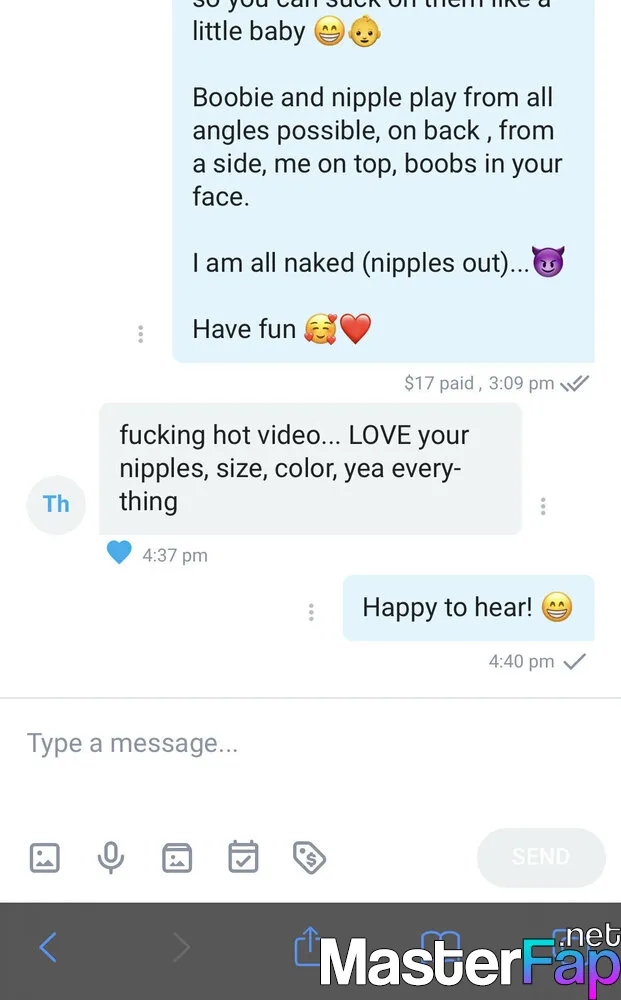Open the media vault icon
The height and width of the screenshot is (1000, 621).
click(177, 857)
